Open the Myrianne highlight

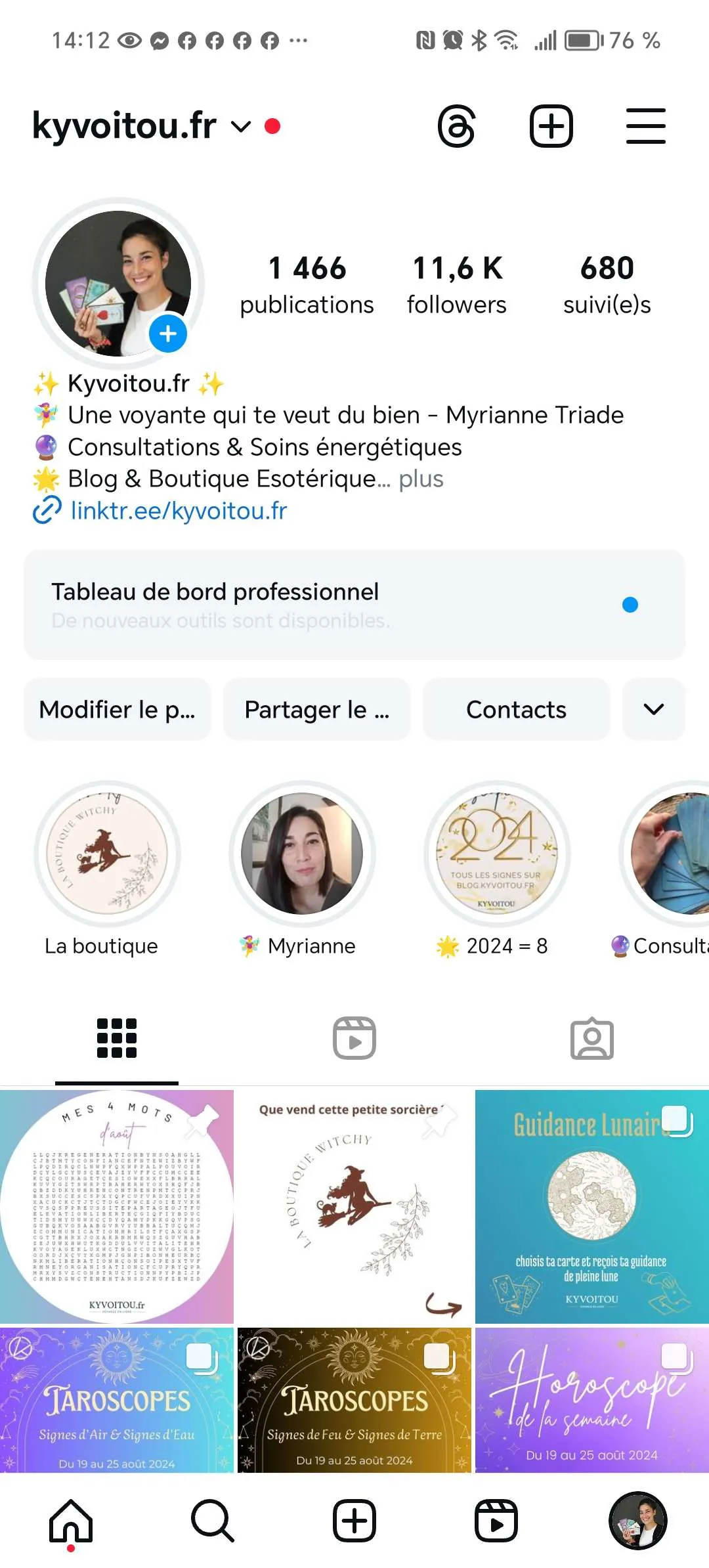tap(302, 854)
